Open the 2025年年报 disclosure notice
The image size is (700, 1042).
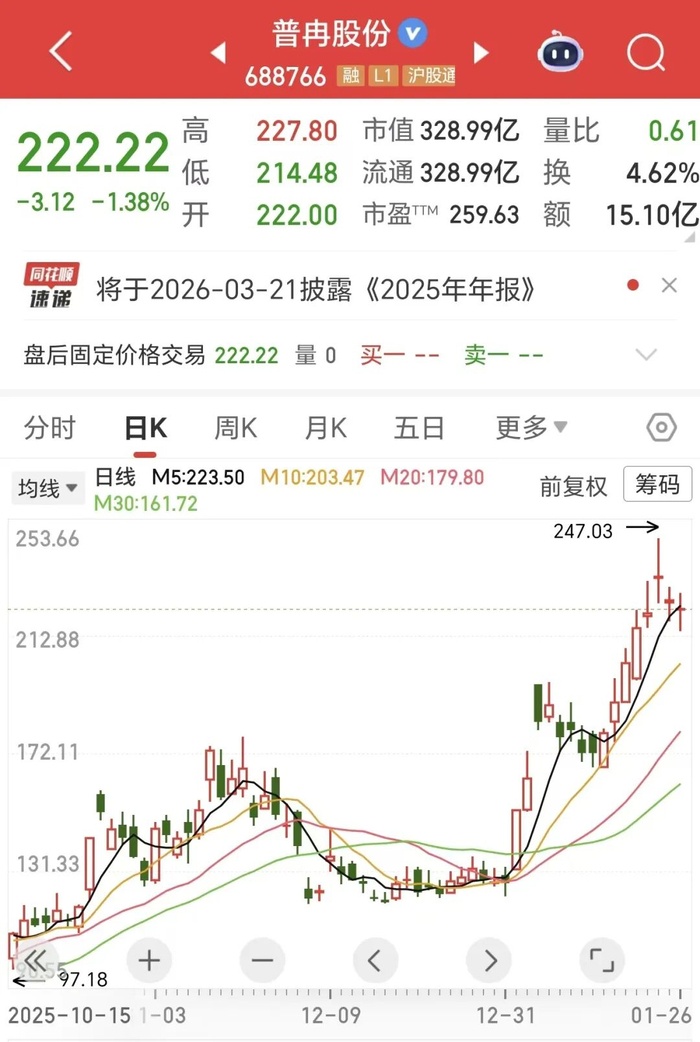point(316,289)
